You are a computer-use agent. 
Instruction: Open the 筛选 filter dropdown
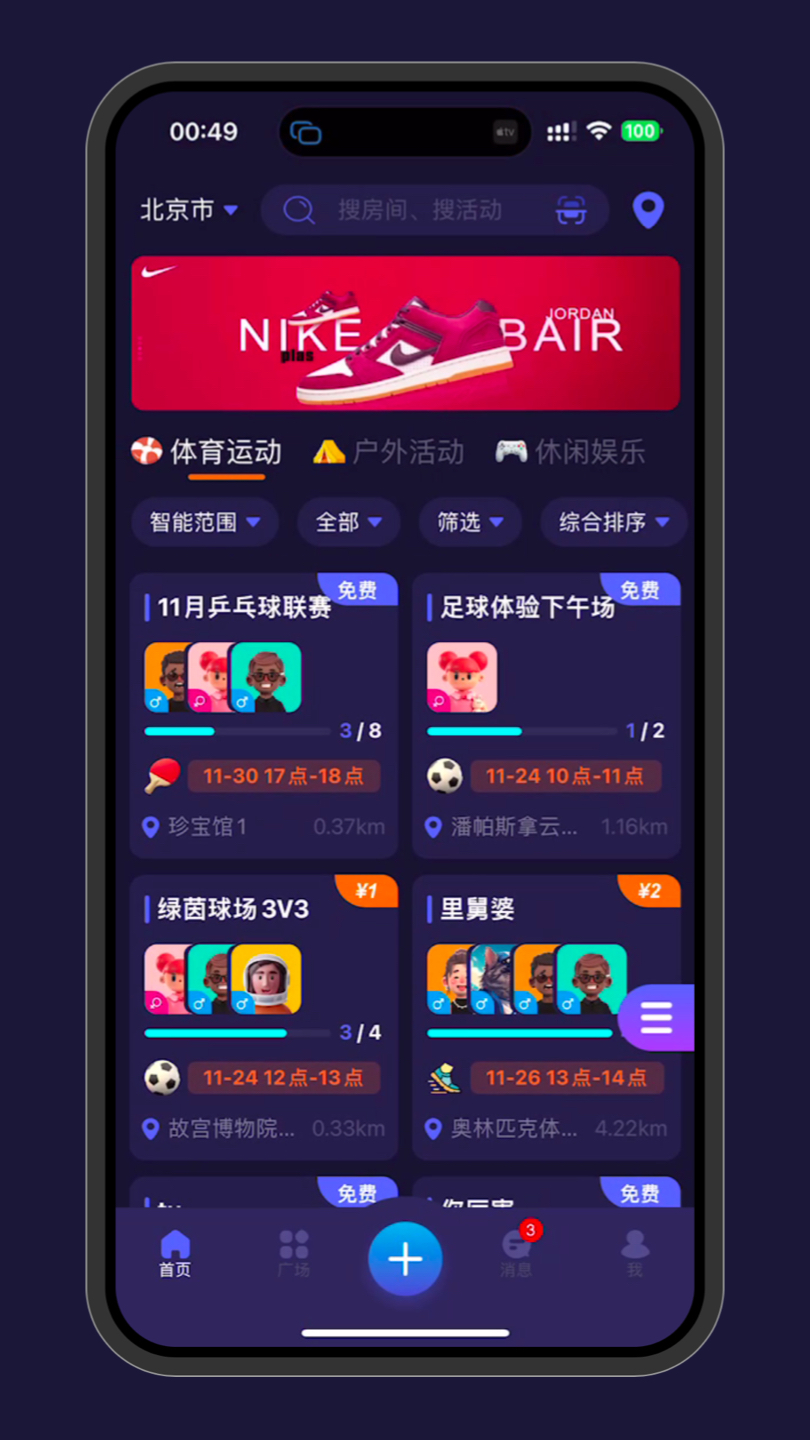point(470,522)
